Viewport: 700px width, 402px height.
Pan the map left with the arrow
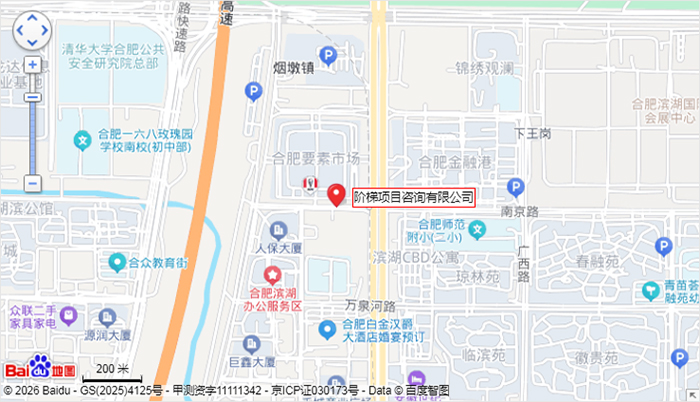point(20,32)
